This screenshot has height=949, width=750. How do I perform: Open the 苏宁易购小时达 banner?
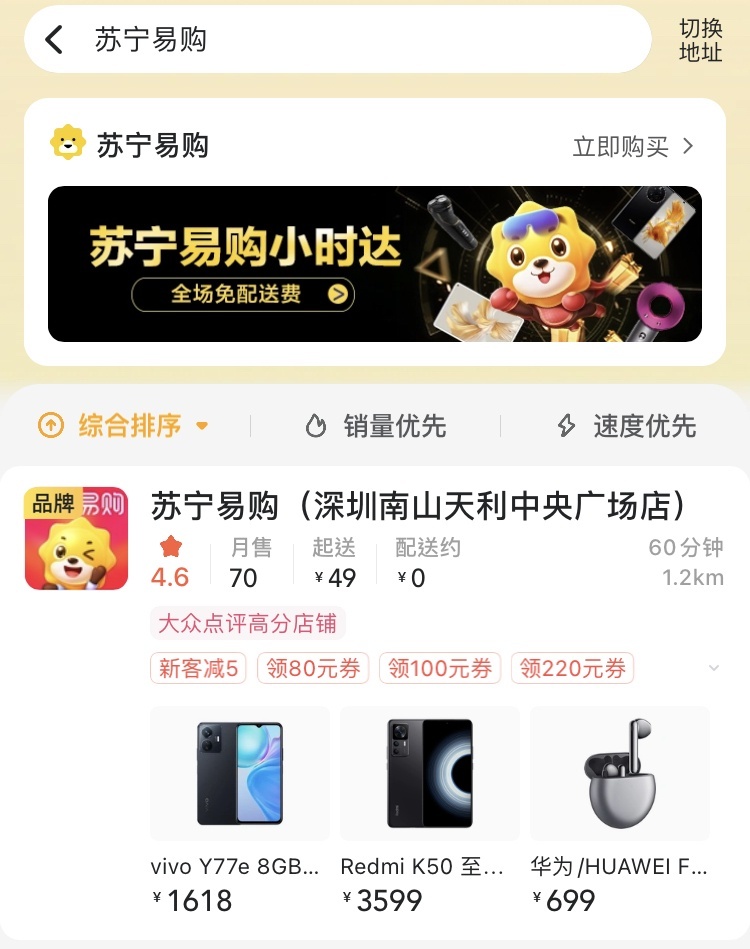[375, 264]
